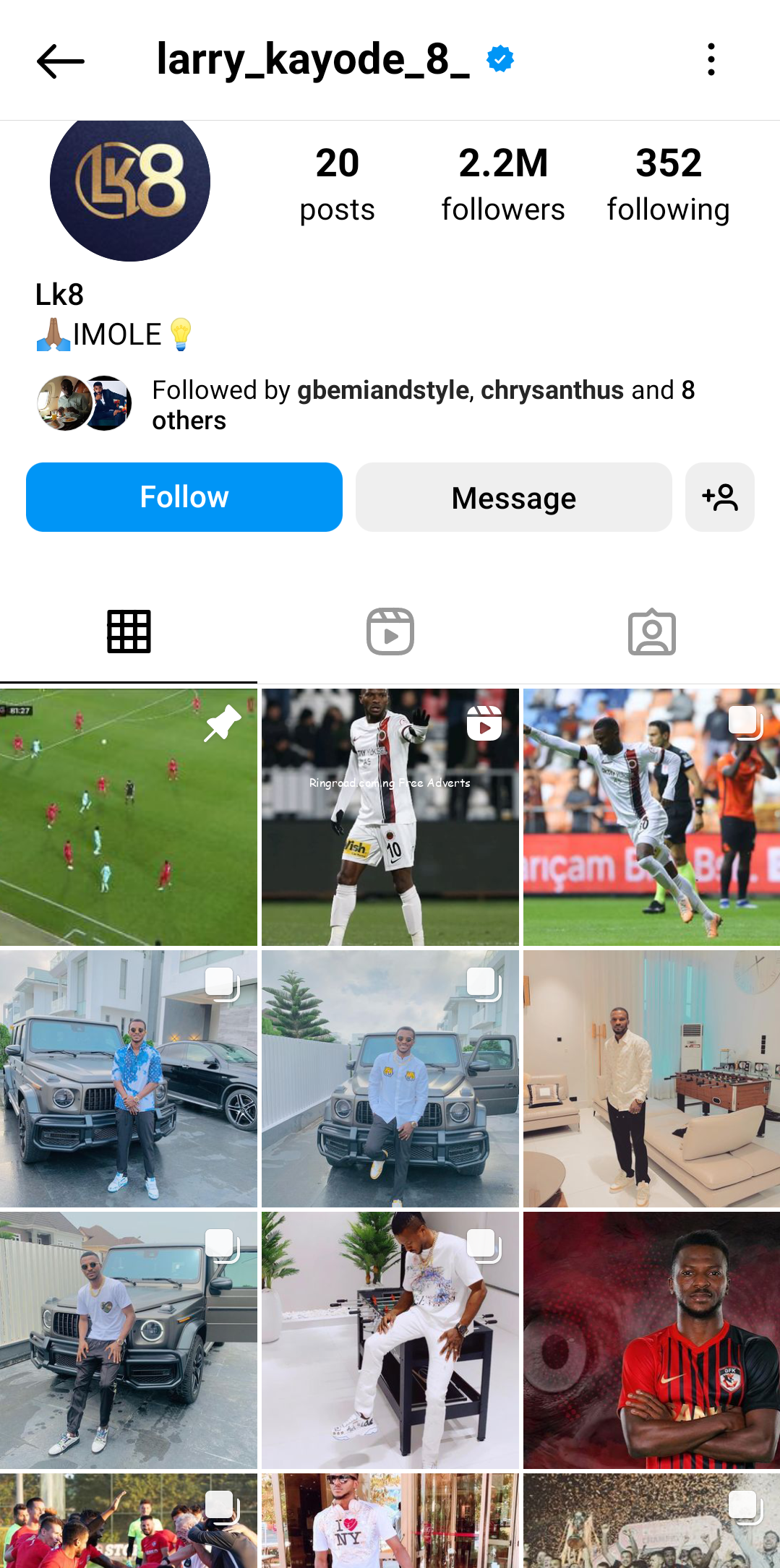Message this profile
Screen dimensions: 780x1568
[x=513, y=497]
